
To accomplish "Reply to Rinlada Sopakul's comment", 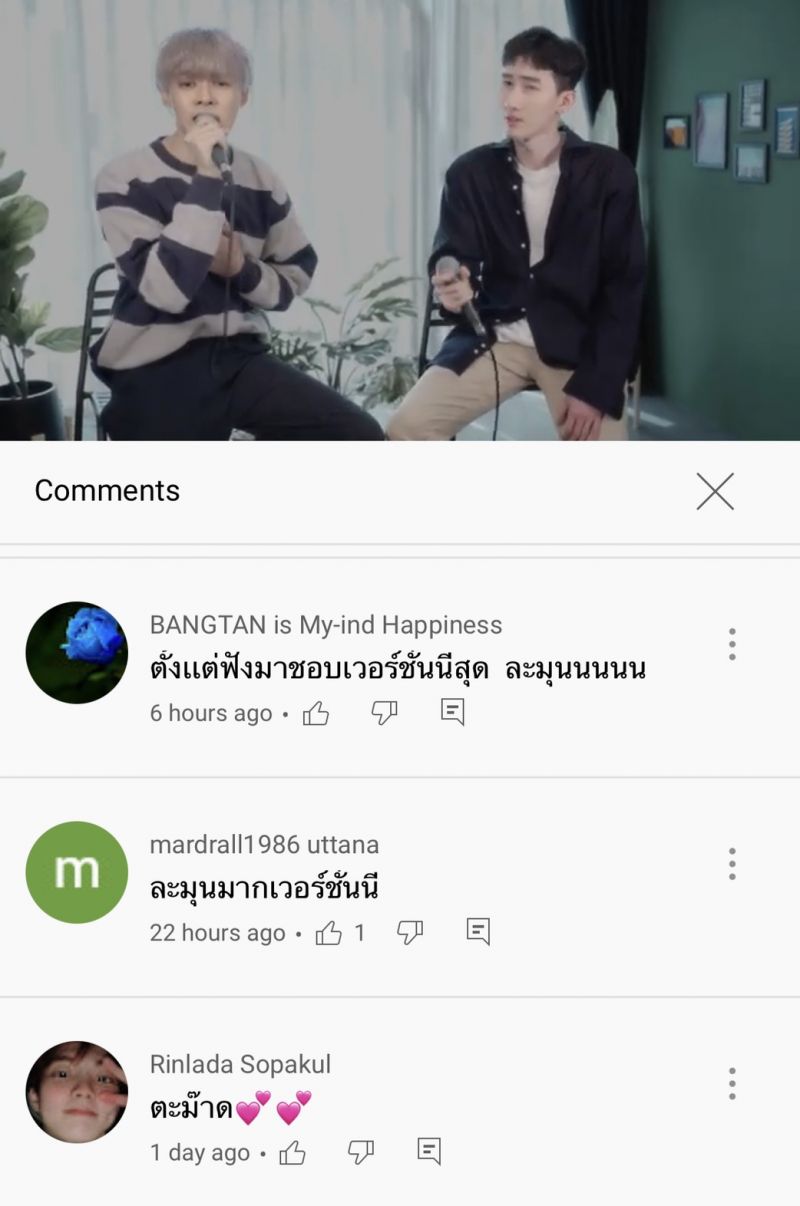I will coord(429,1151).
